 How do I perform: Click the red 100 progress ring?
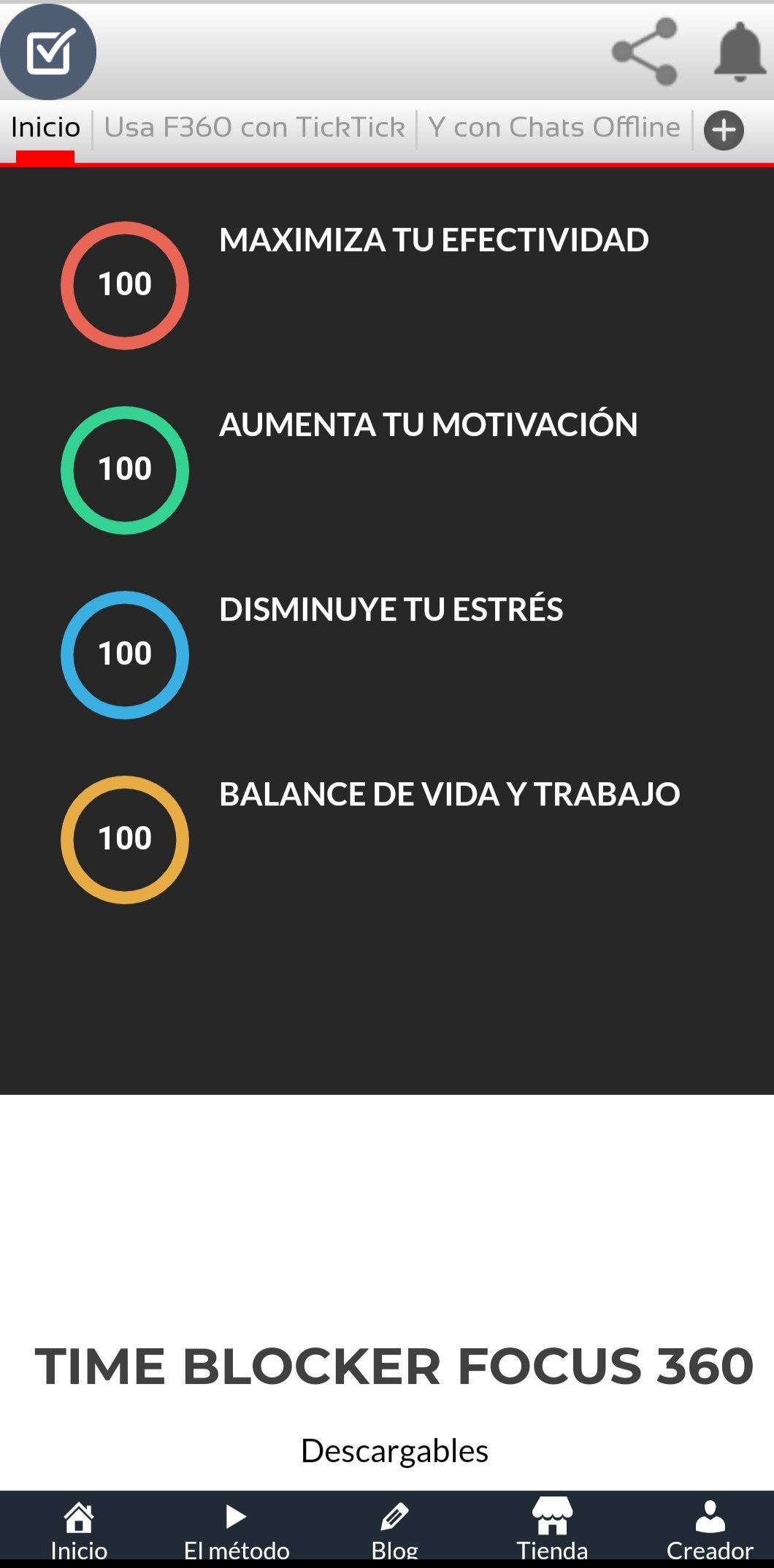tap(124, 285)
